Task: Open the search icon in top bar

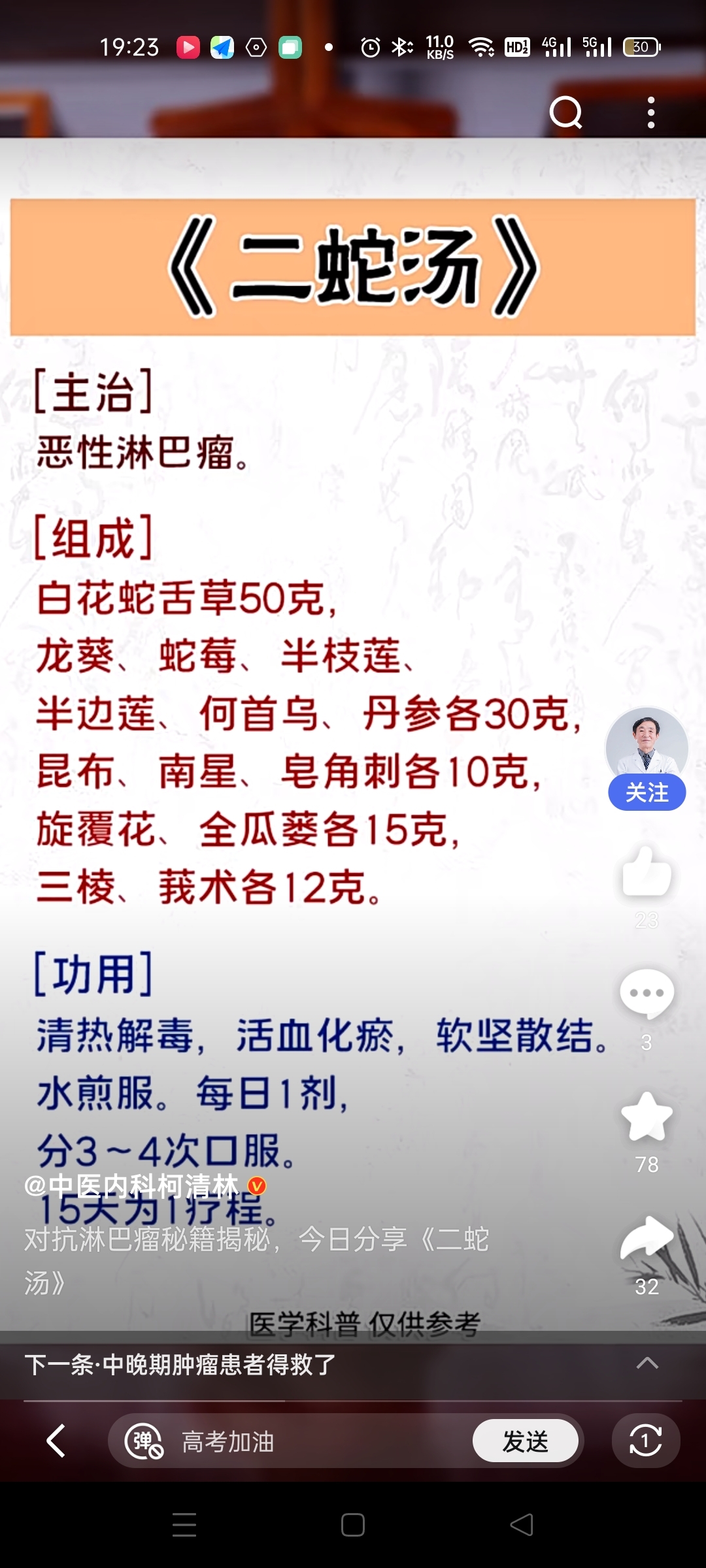Action: pos(565,113)
